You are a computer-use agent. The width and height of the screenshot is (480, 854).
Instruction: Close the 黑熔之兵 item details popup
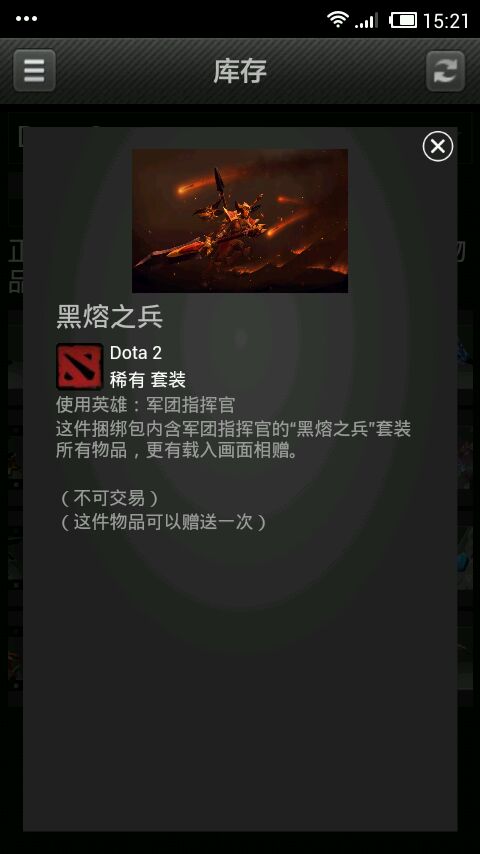tap(438, 146)
